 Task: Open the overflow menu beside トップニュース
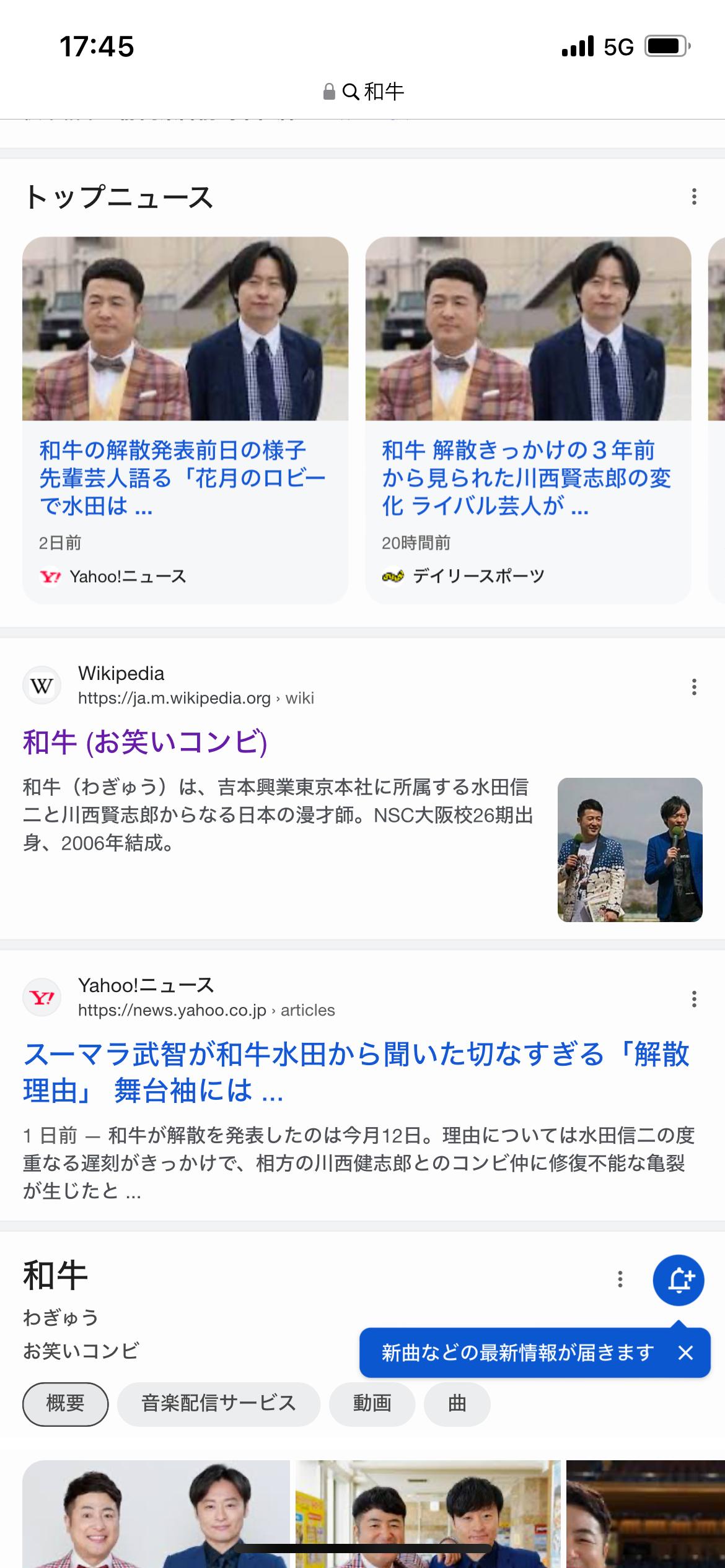point(693,197)
